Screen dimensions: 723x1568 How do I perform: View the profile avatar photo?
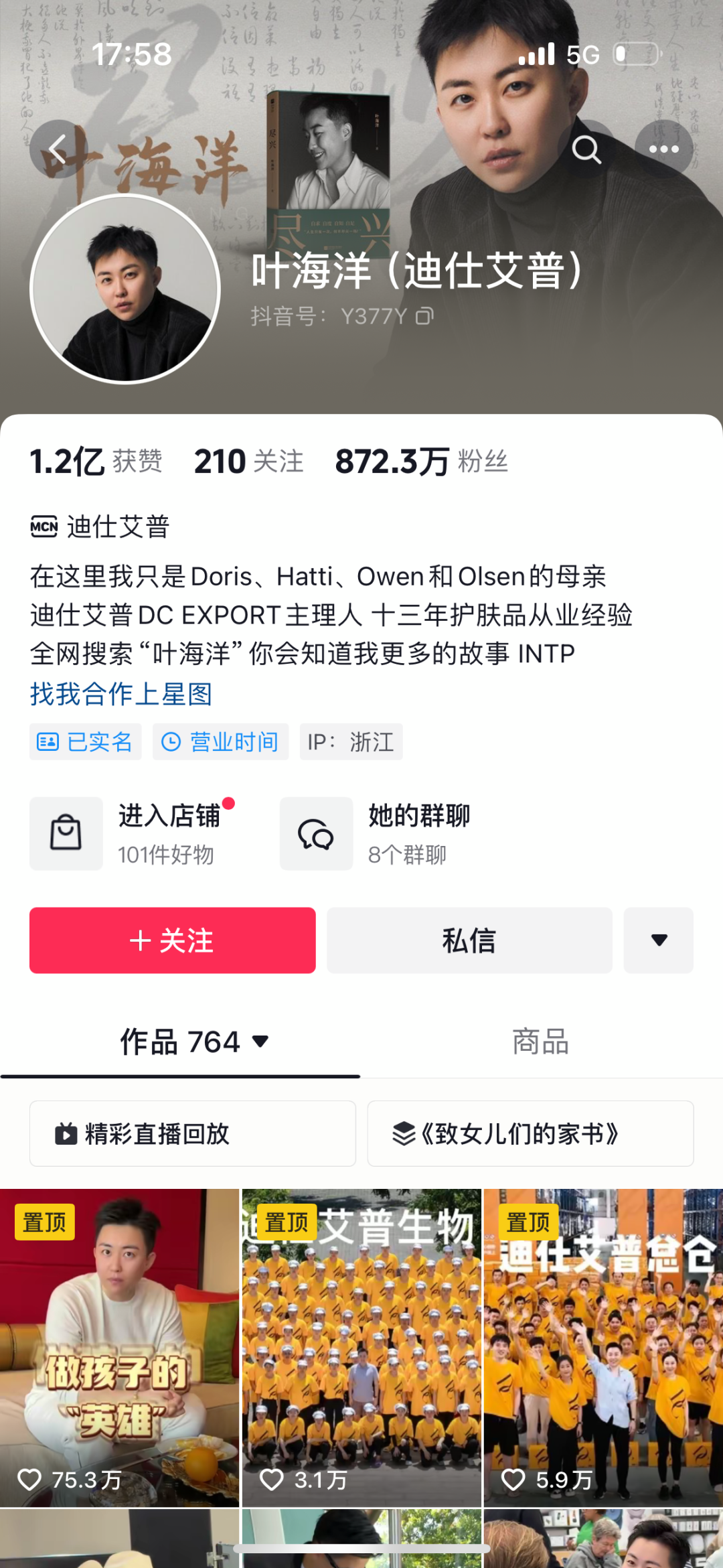point(125,289)
